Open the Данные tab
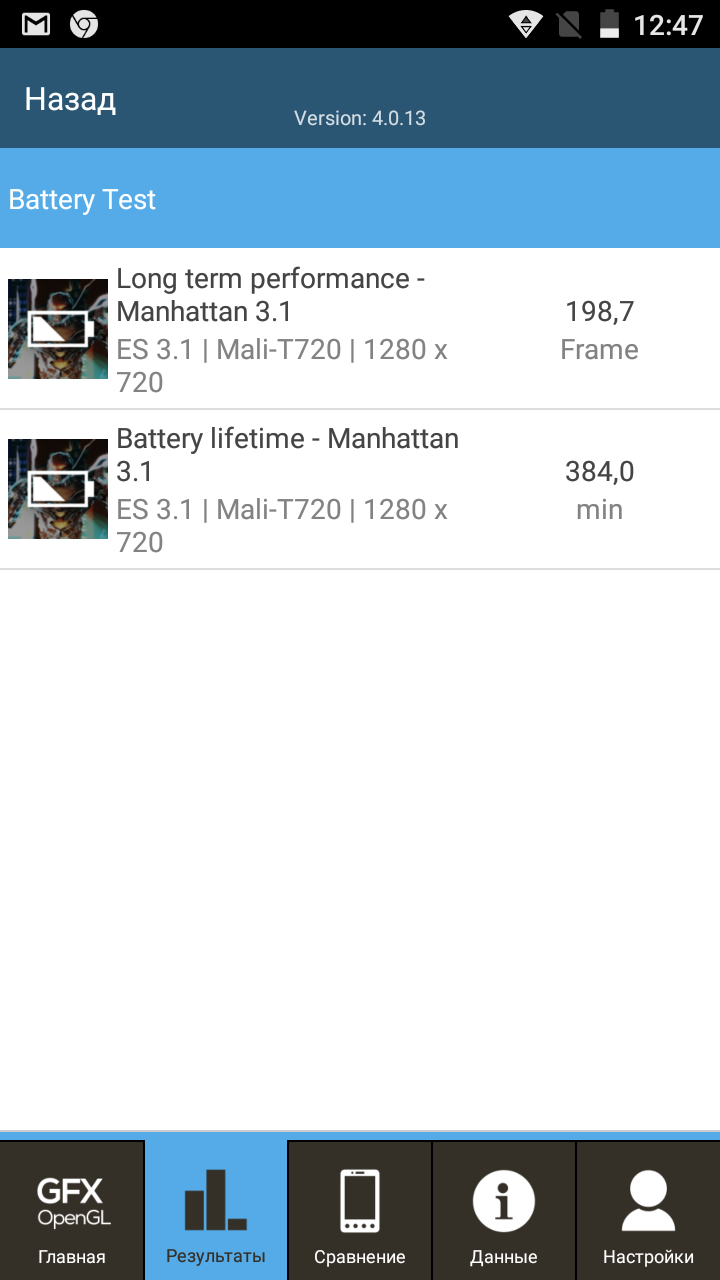 pyautogui.click(x=504, y=1211)
